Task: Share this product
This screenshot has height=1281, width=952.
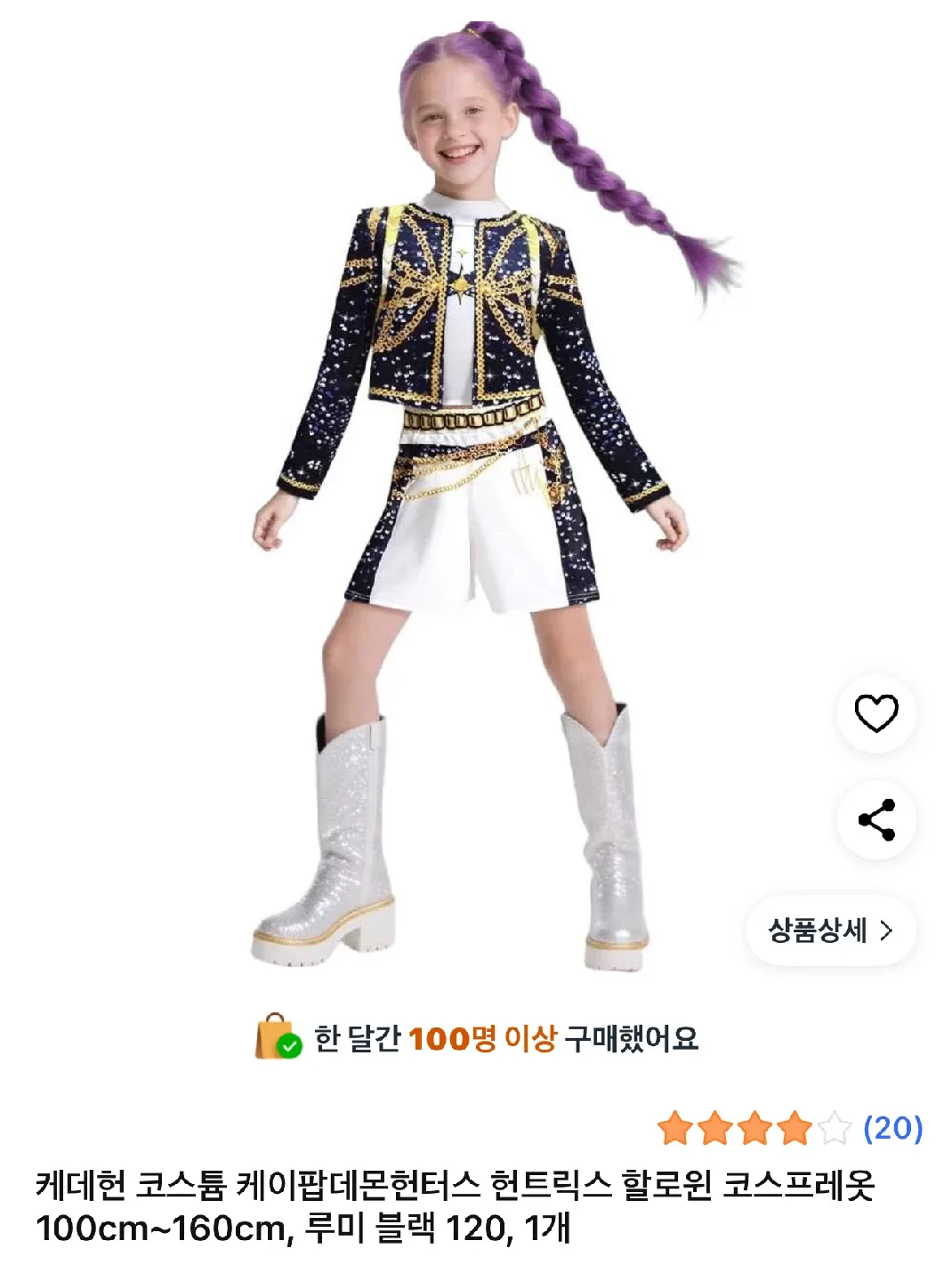Action: coord(875,820)
